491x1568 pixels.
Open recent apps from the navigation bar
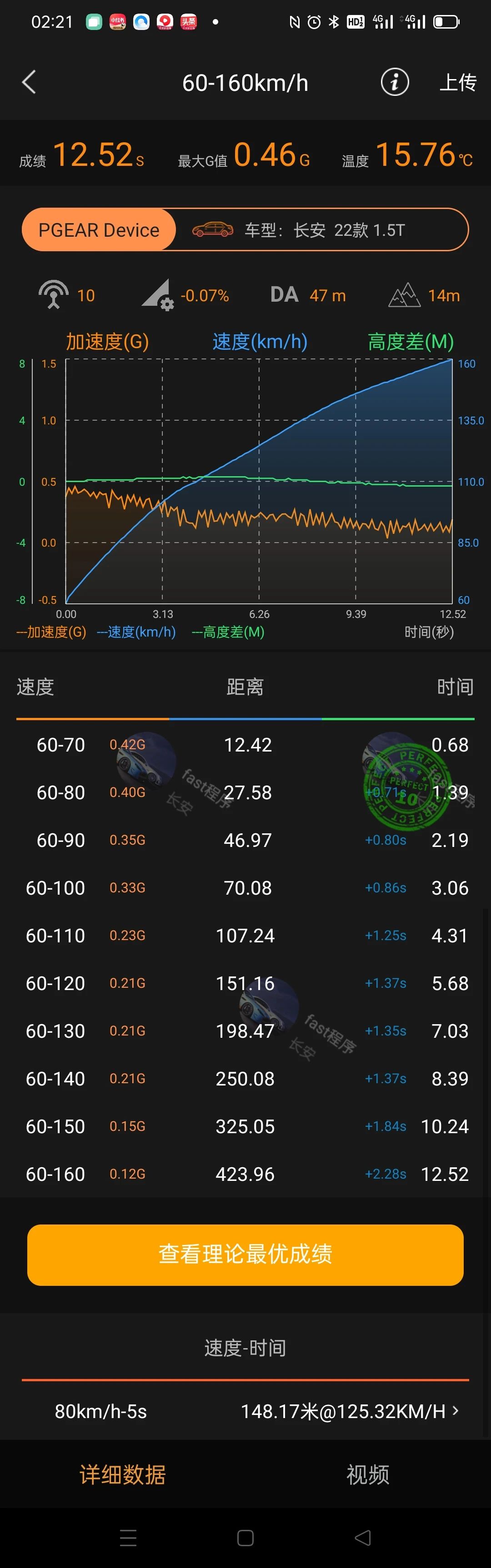[x=128, y=1538]
